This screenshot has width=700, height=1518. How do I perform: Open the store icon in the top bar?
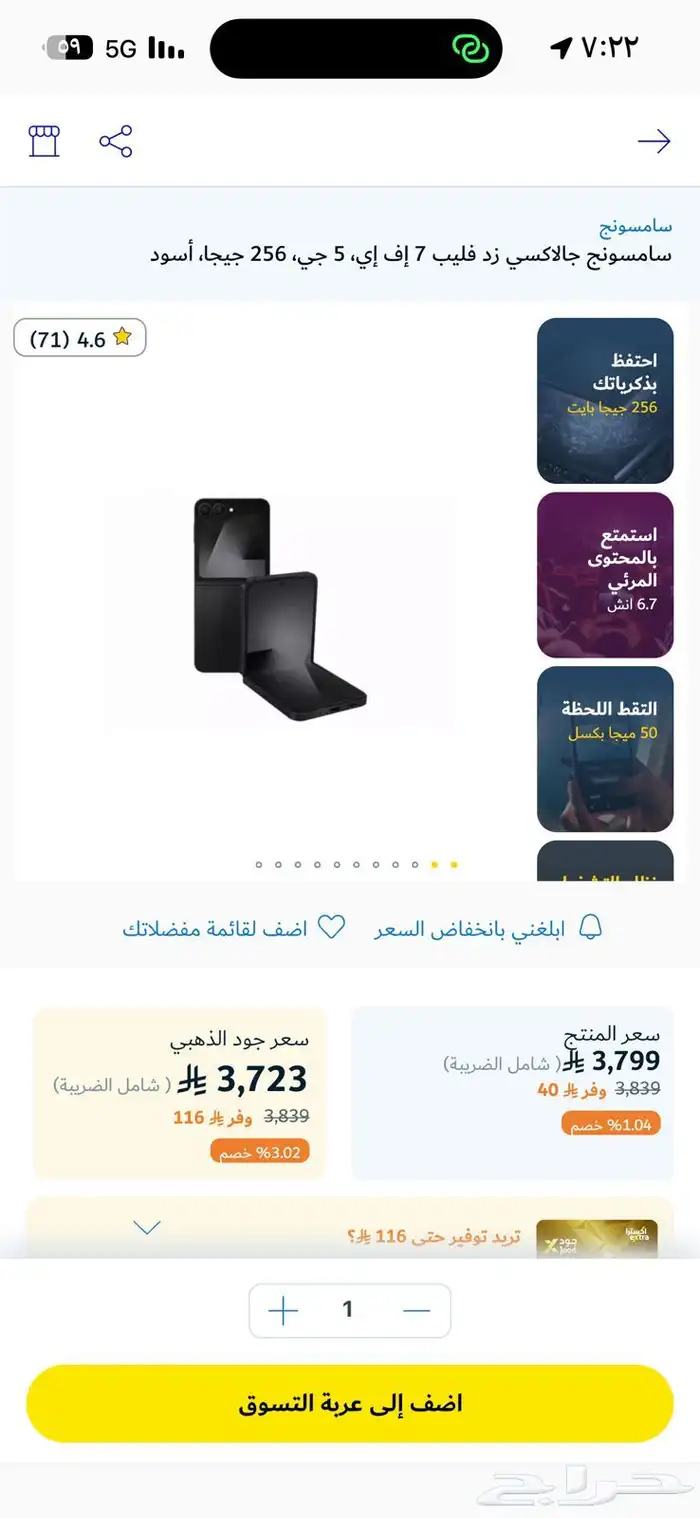tap(44, 141)
